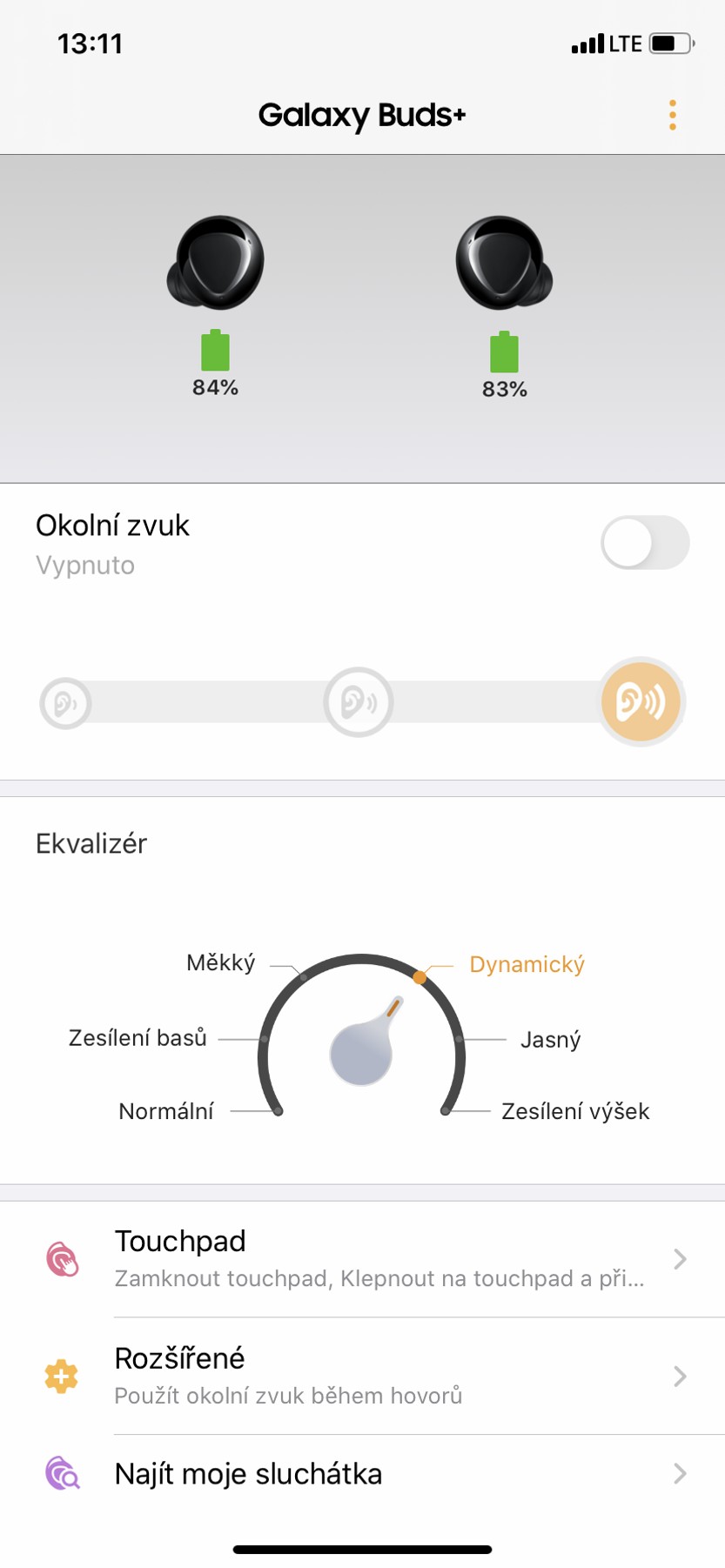
Task: Set ambient sound to the highest level
Action: click(642, 701)
